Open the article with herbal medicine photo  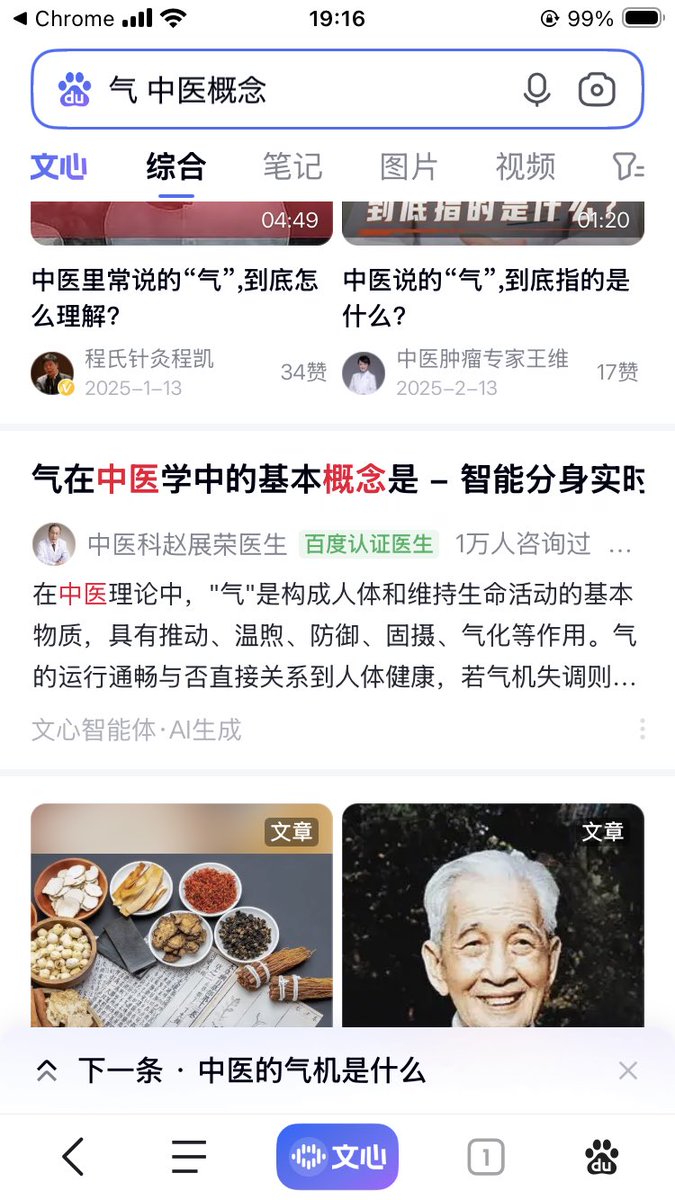pyautogui.click(x=182, y=915)
